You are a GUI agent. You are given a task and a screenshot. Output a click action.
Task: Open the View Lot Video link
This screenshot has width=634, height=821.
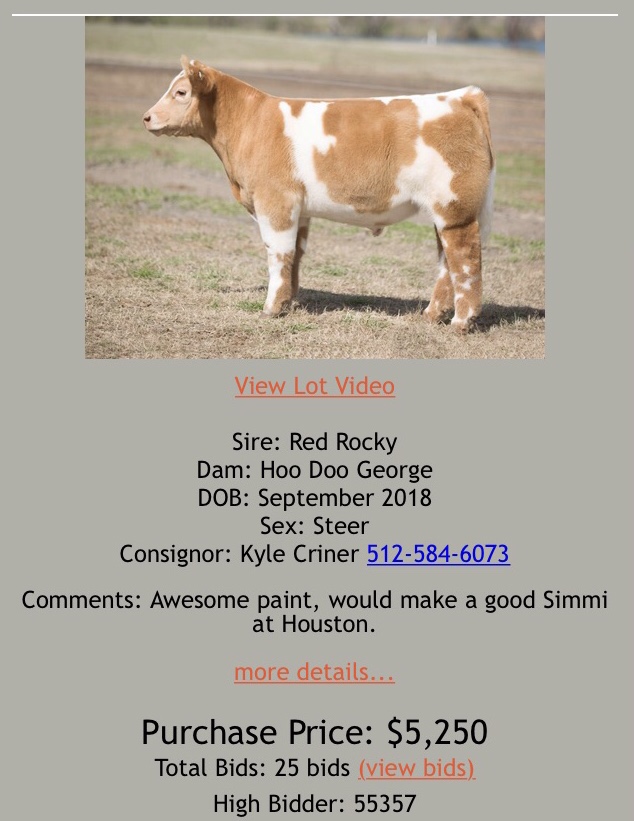click(315, 386)
